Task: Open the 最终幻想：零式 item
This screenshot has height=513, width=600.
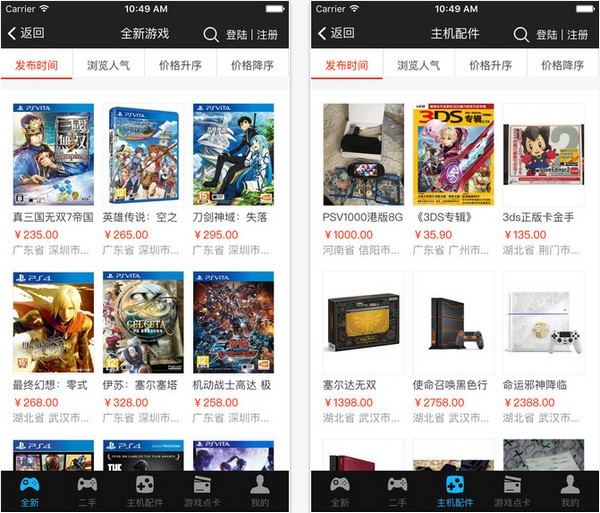Action: tap(53, 330)
